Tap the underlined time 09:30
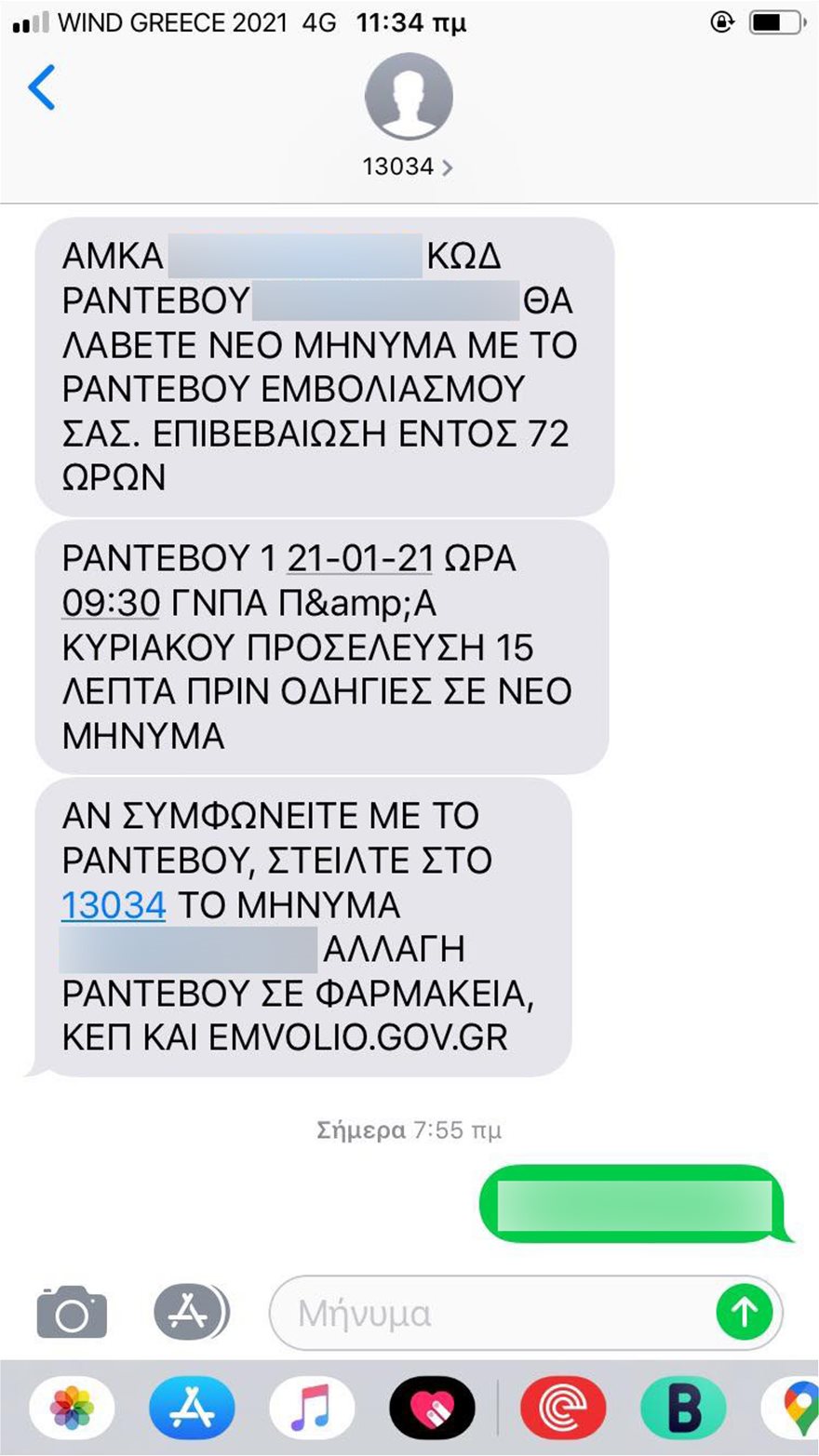This screenshot has width=819, height=1456. 112,604
